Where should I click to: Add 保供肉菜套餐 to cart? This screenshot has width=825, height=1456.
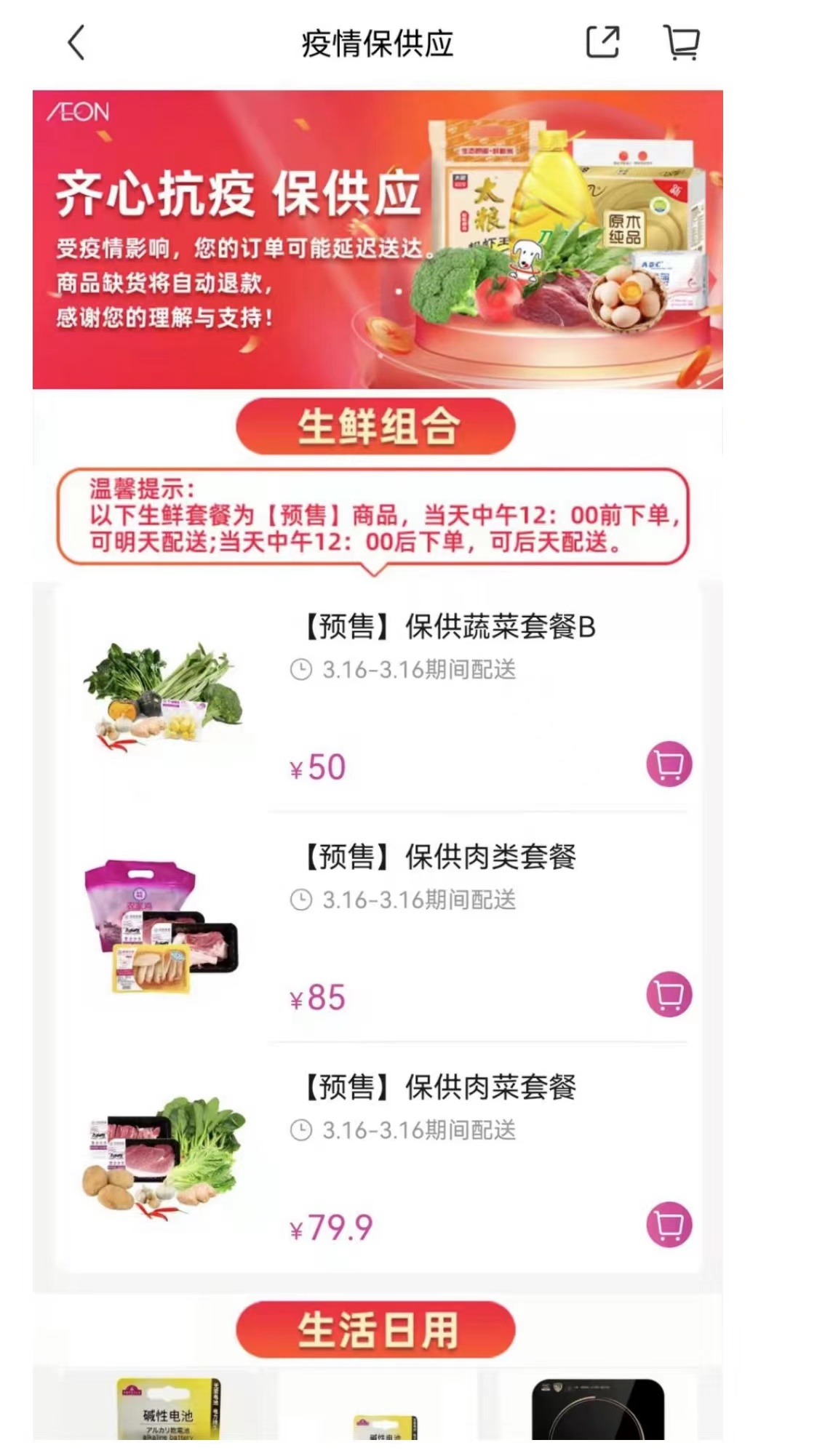tap(669, 1225)
